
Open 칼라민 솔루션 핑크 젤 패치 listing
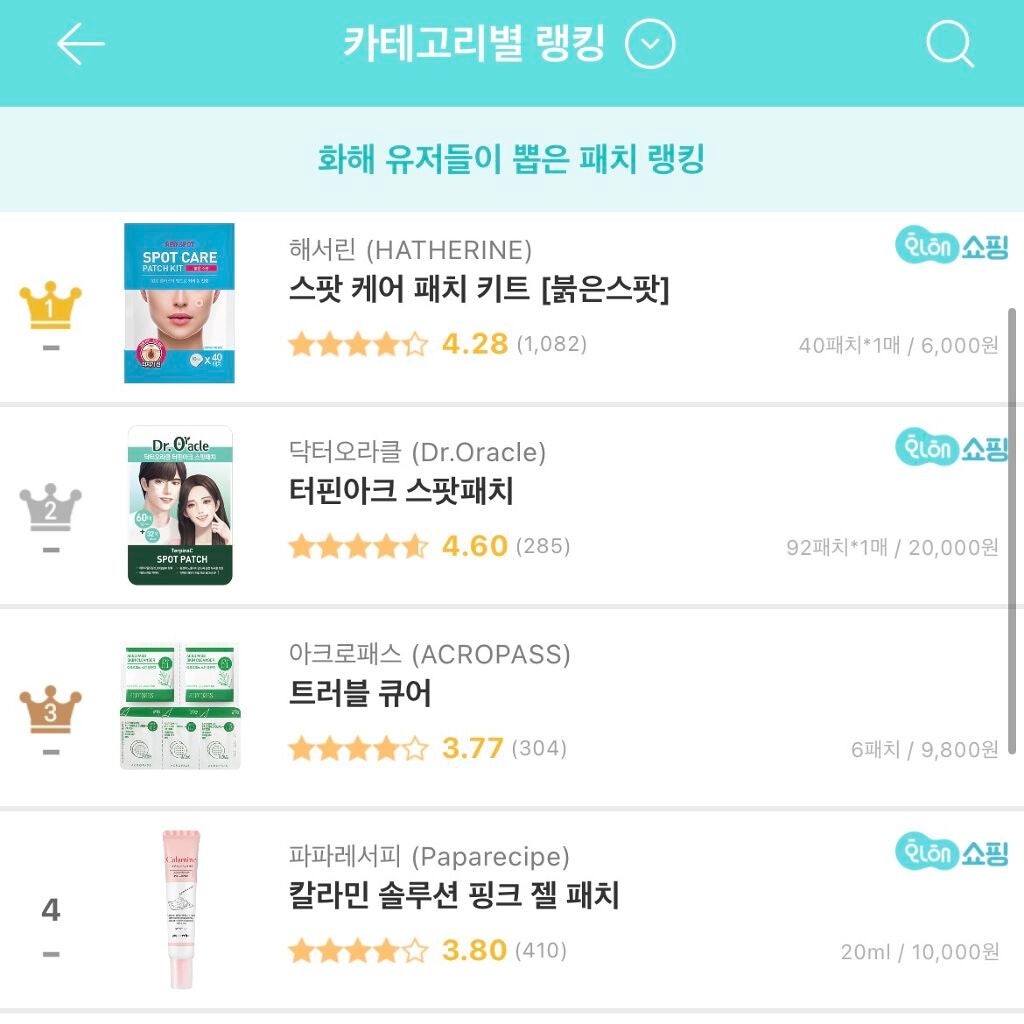[x=454, y=895]
